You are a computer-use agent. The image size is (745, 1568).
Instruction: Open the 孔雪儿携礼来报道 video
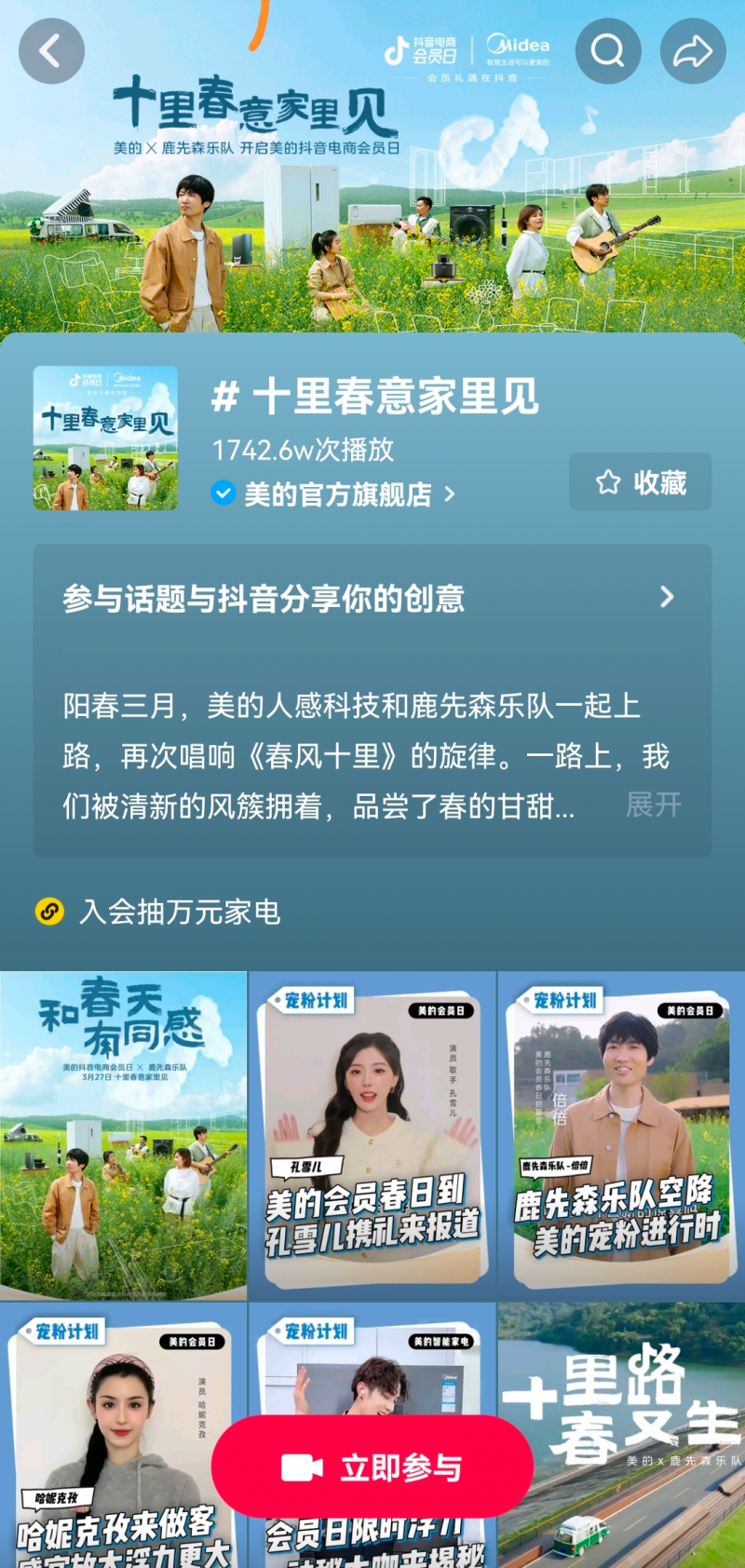(372, 1136)
